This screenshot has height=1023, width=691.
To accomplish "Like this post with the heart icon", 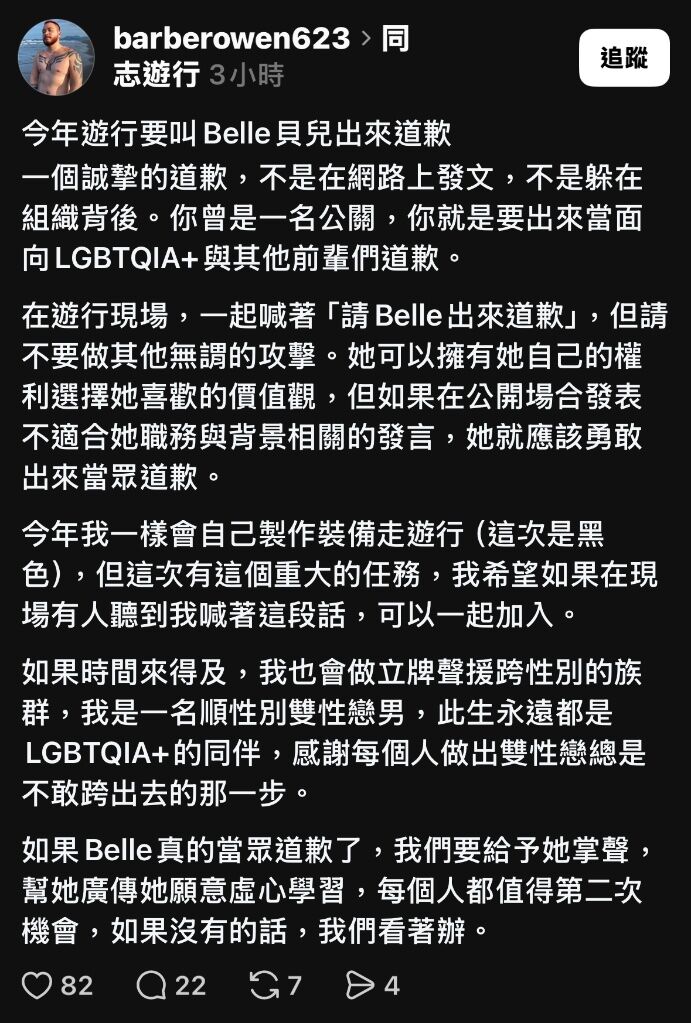I will 38,985.
